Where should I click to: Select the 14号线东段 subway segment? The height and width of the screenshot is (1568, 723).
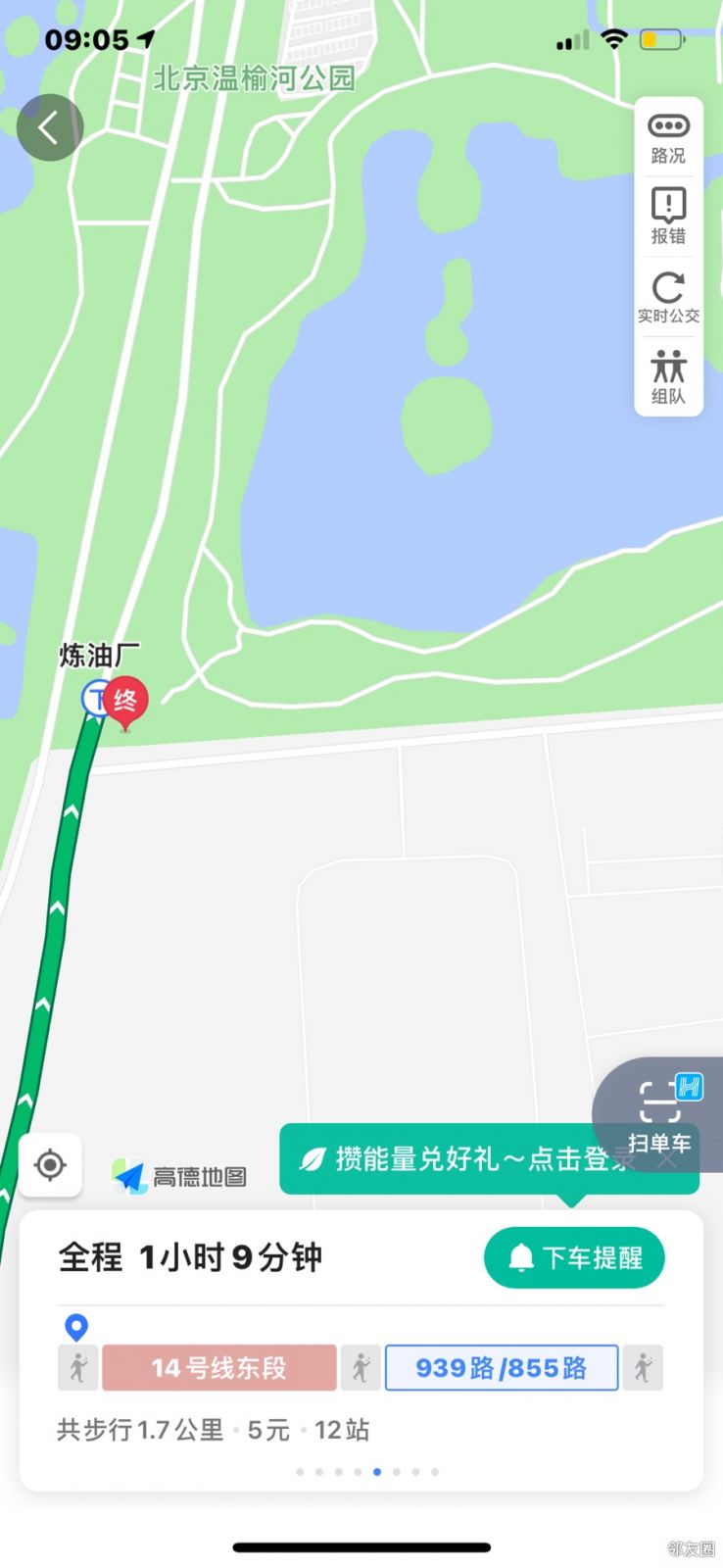point(219,1368)
